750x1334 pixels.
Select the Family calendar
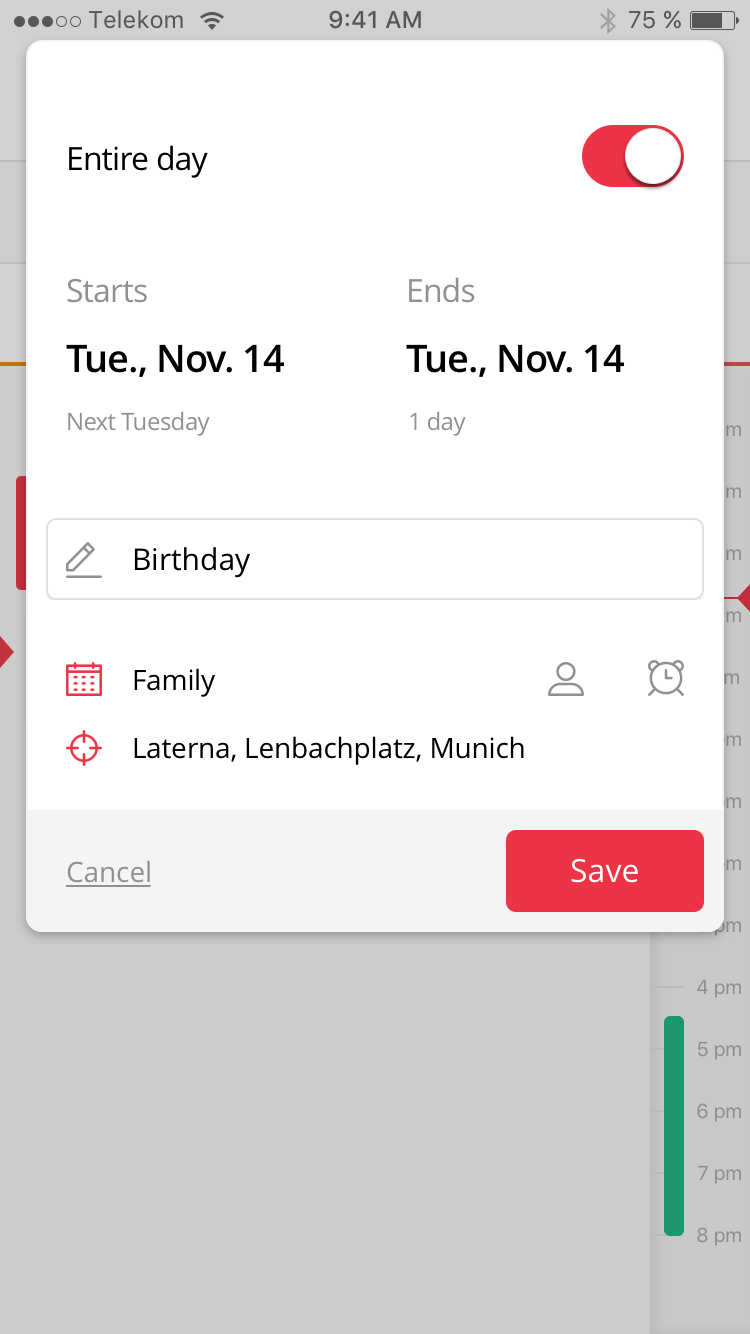[x=173, y=680]
